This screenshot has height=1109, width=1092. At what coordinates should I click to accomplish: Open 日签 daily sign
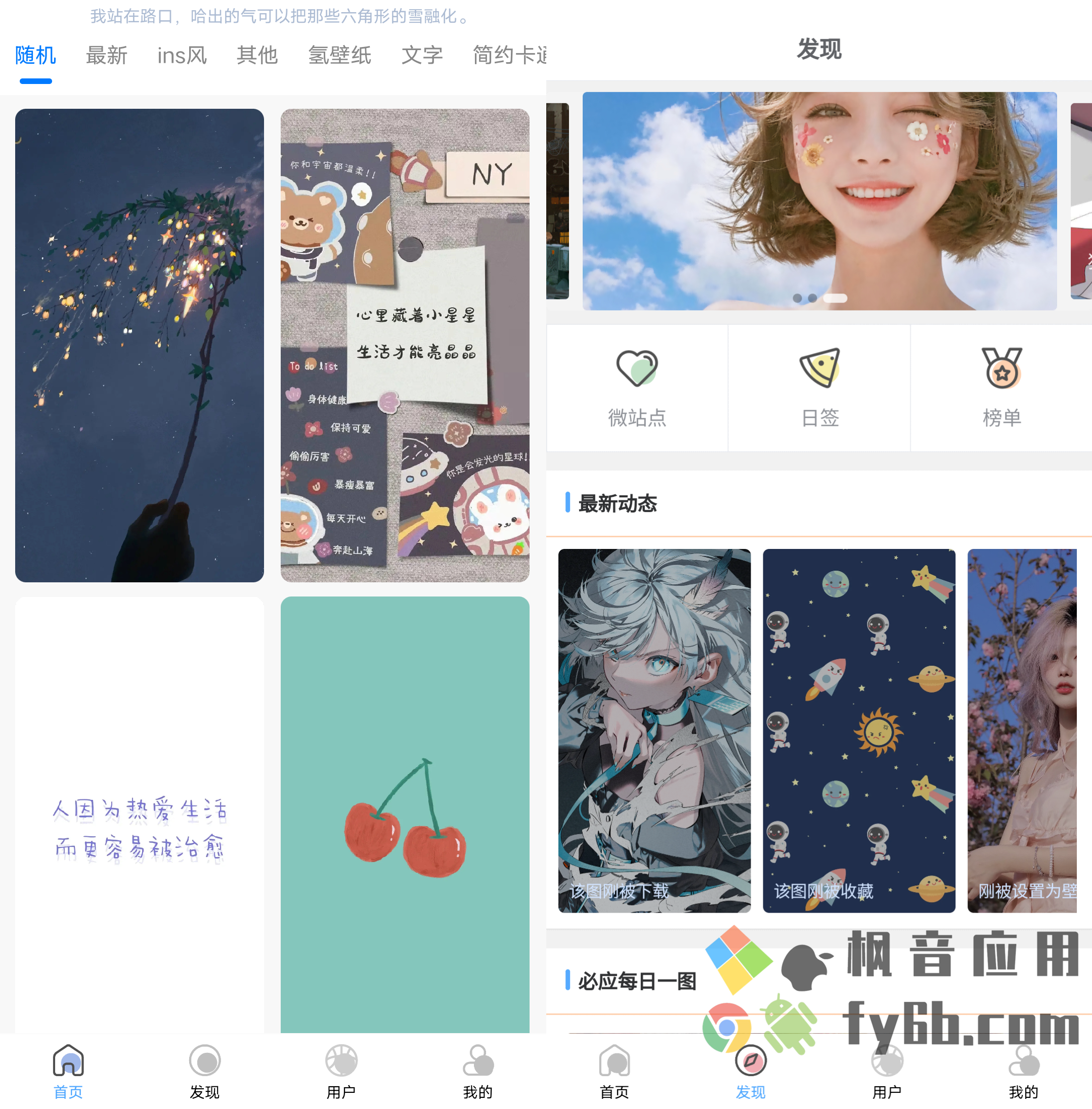tap(819, 387)
